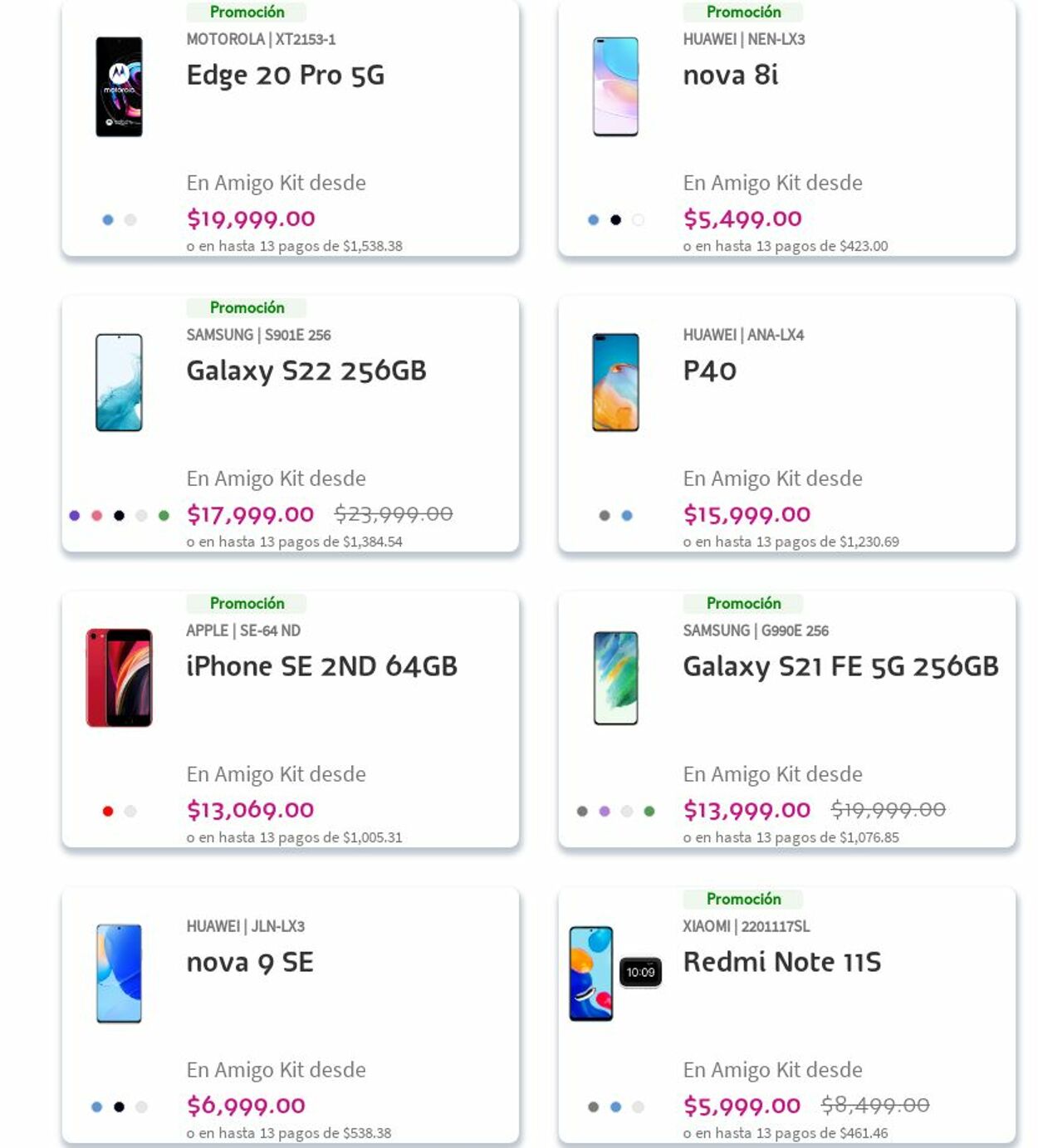Open the Huawei nova 9 SE card
This screenshot has height=1148, width=1038.
[249, 963]
